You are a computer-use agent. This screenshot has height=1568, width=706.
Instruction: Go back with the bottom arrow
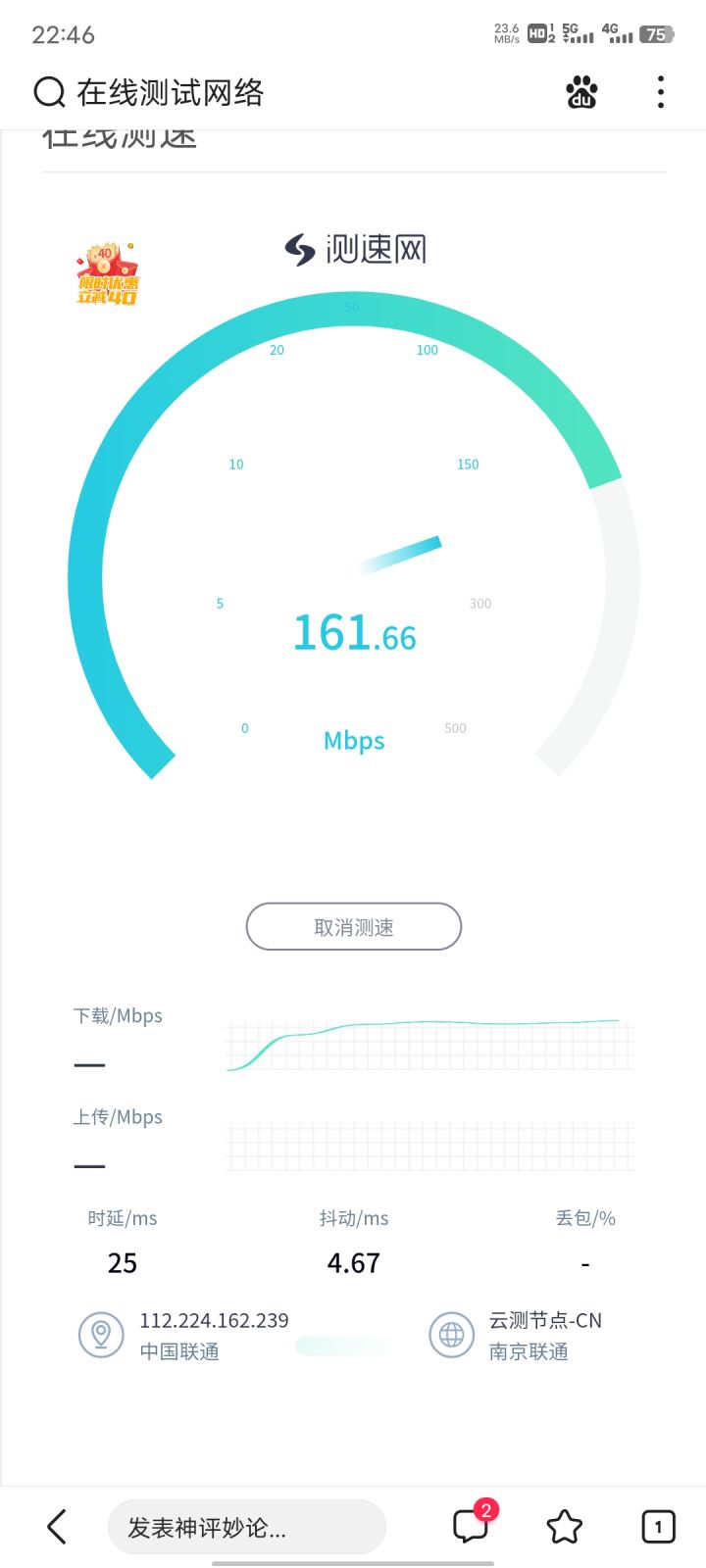coord(57,1527)
